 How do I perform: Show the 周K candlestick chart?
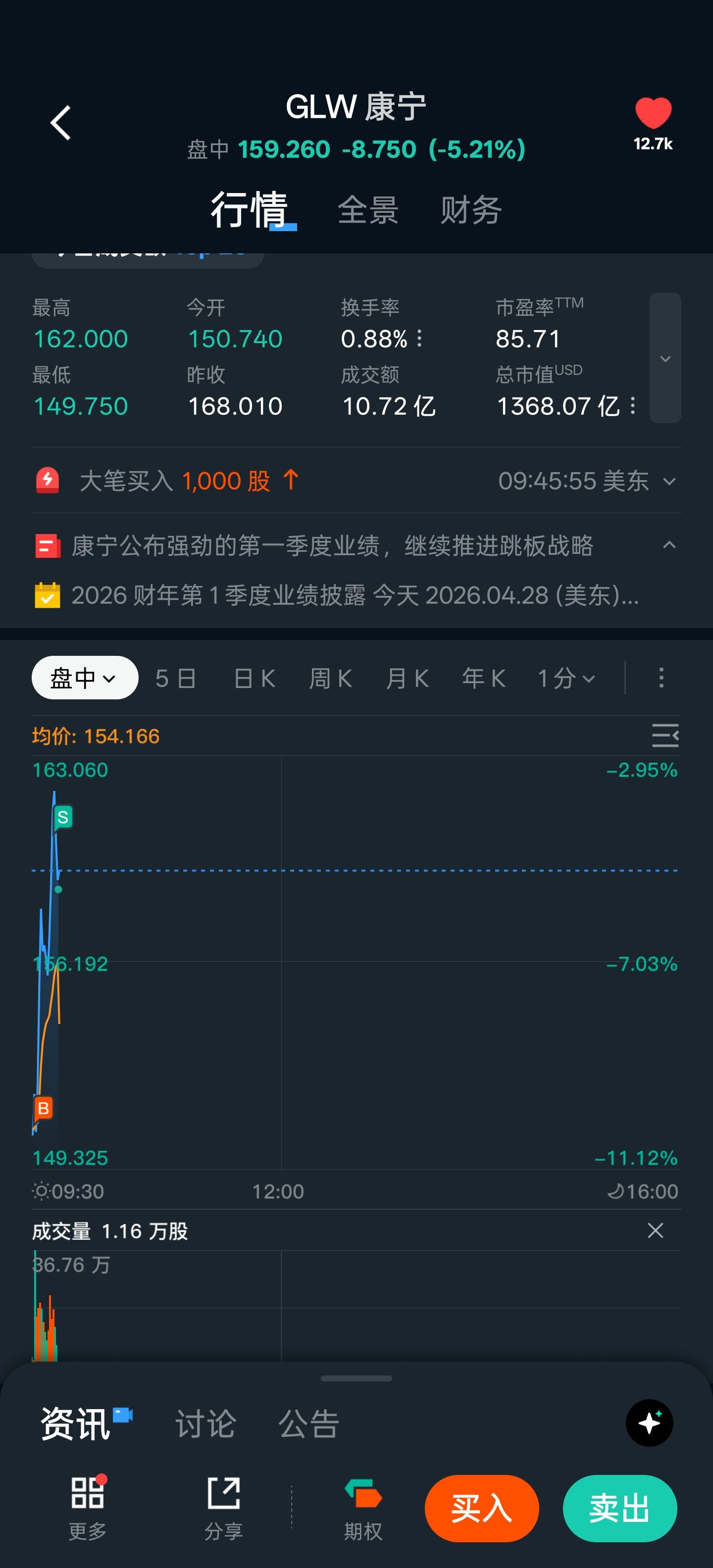coord(331,678)
